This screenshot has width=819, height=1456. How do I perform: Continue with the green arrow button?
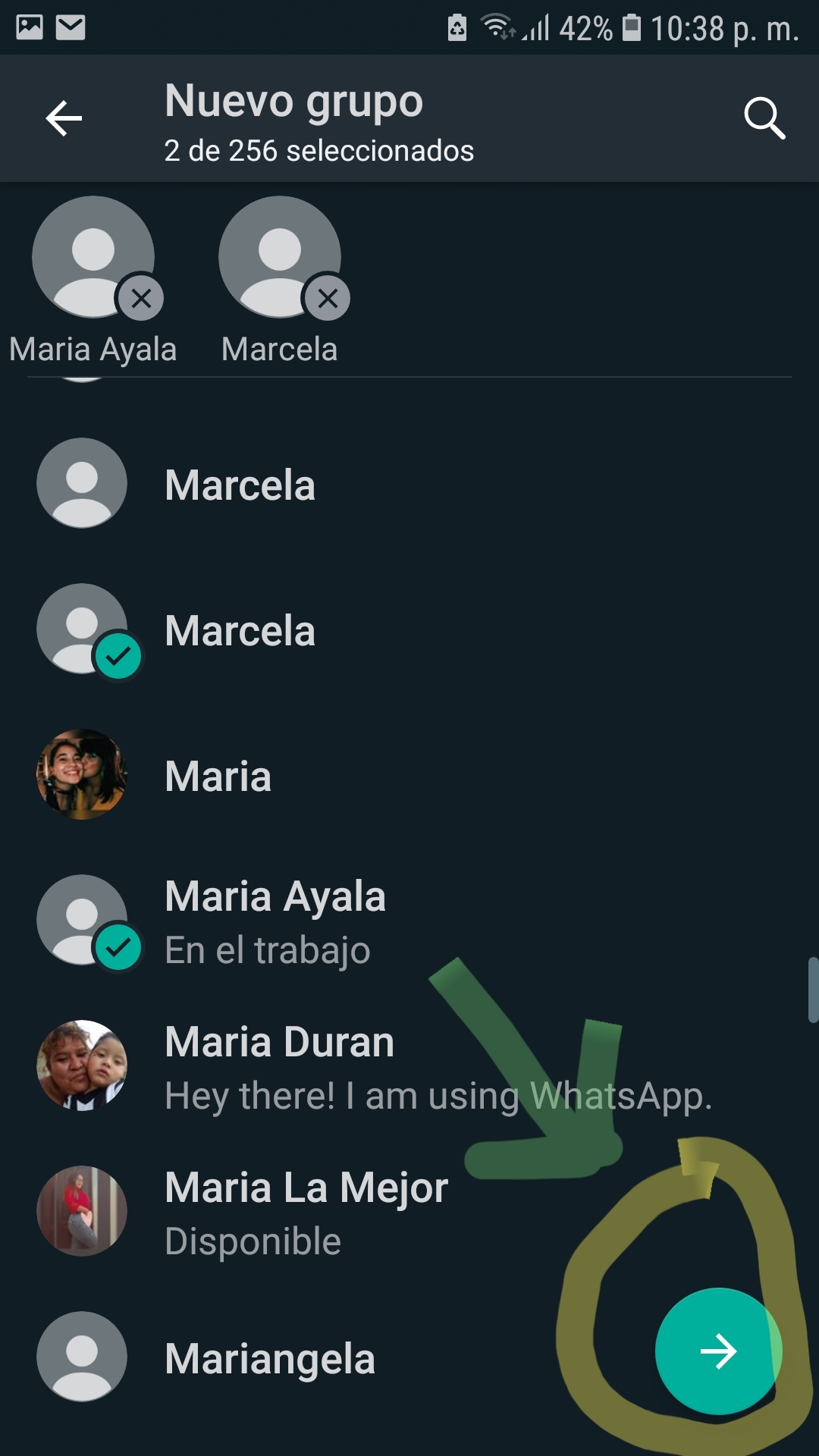[x=717, y=1351]
